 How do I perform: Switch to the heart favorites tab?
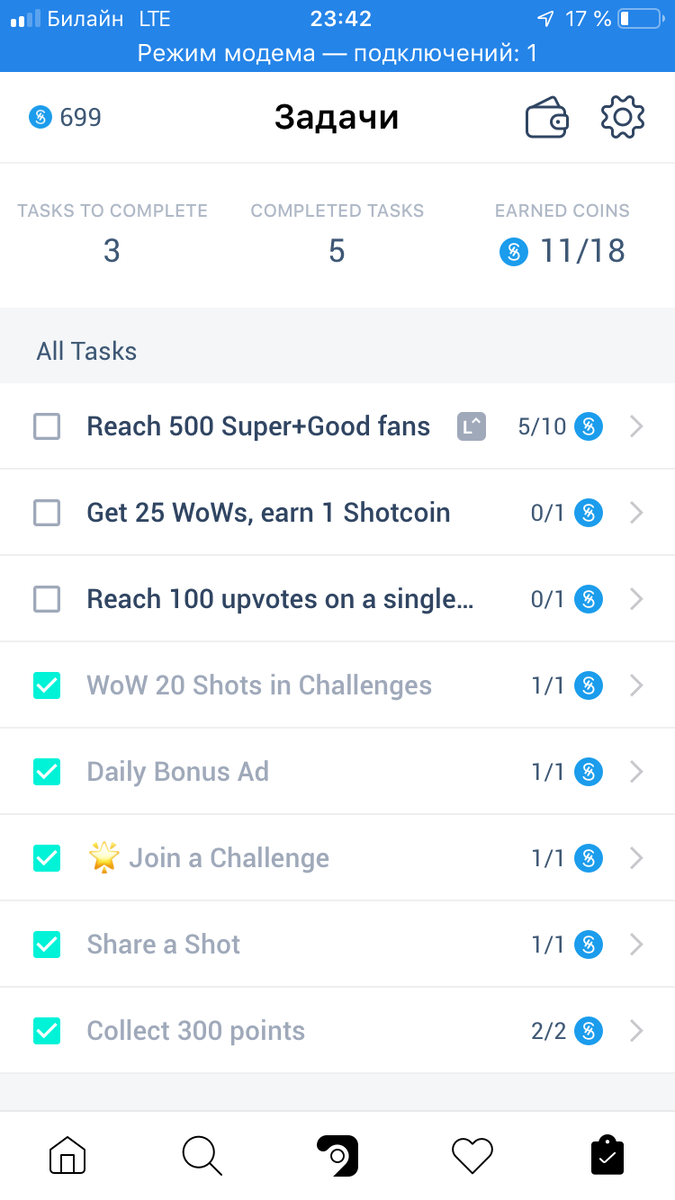(x=472, y=1156)
